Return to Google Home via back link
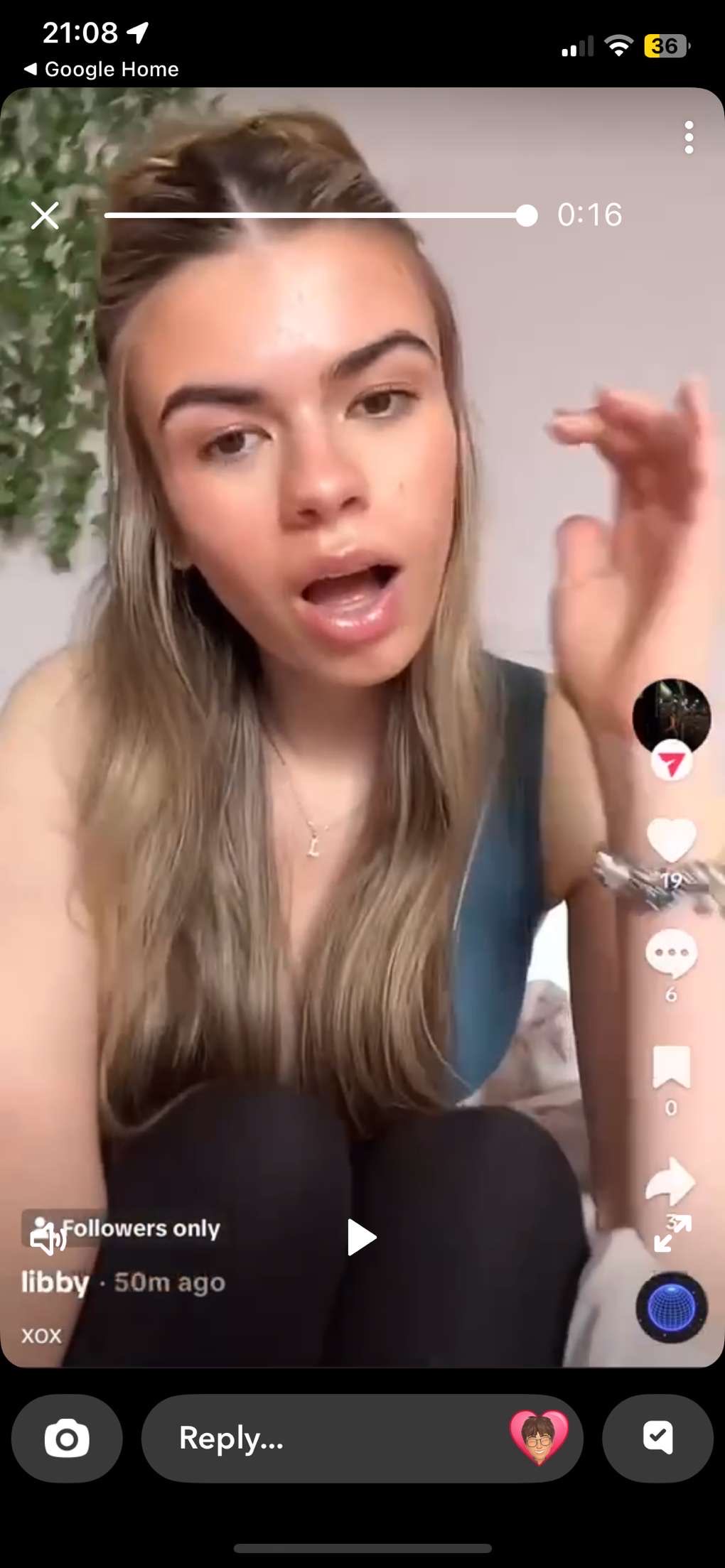 (101, 69)
